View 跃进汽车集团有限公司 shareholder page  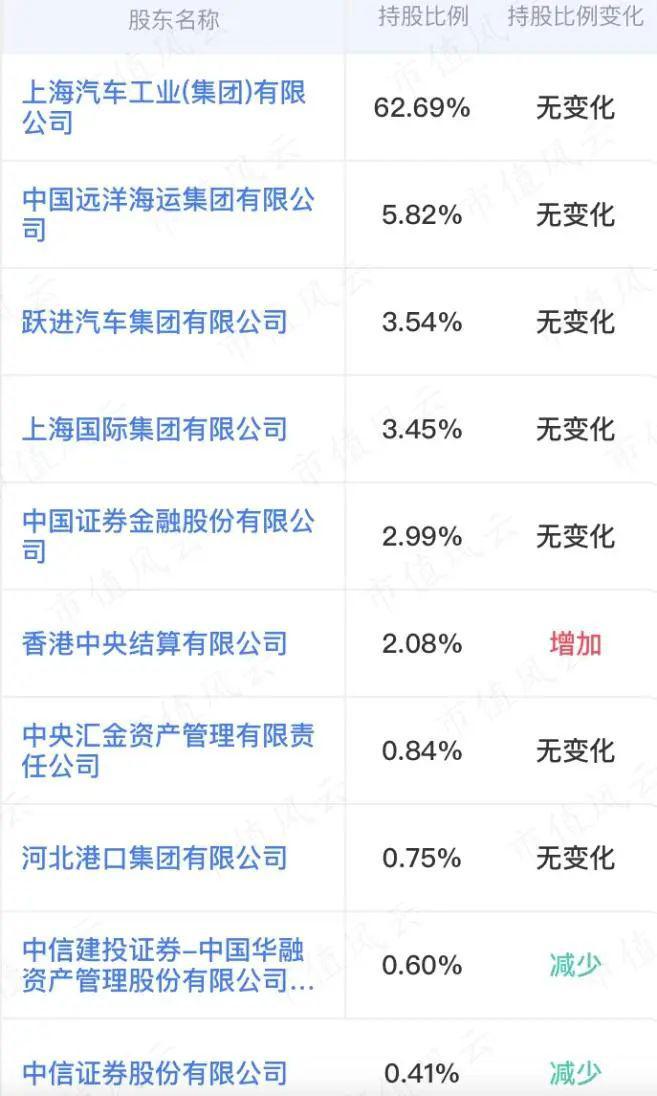[x=154, y=322]
